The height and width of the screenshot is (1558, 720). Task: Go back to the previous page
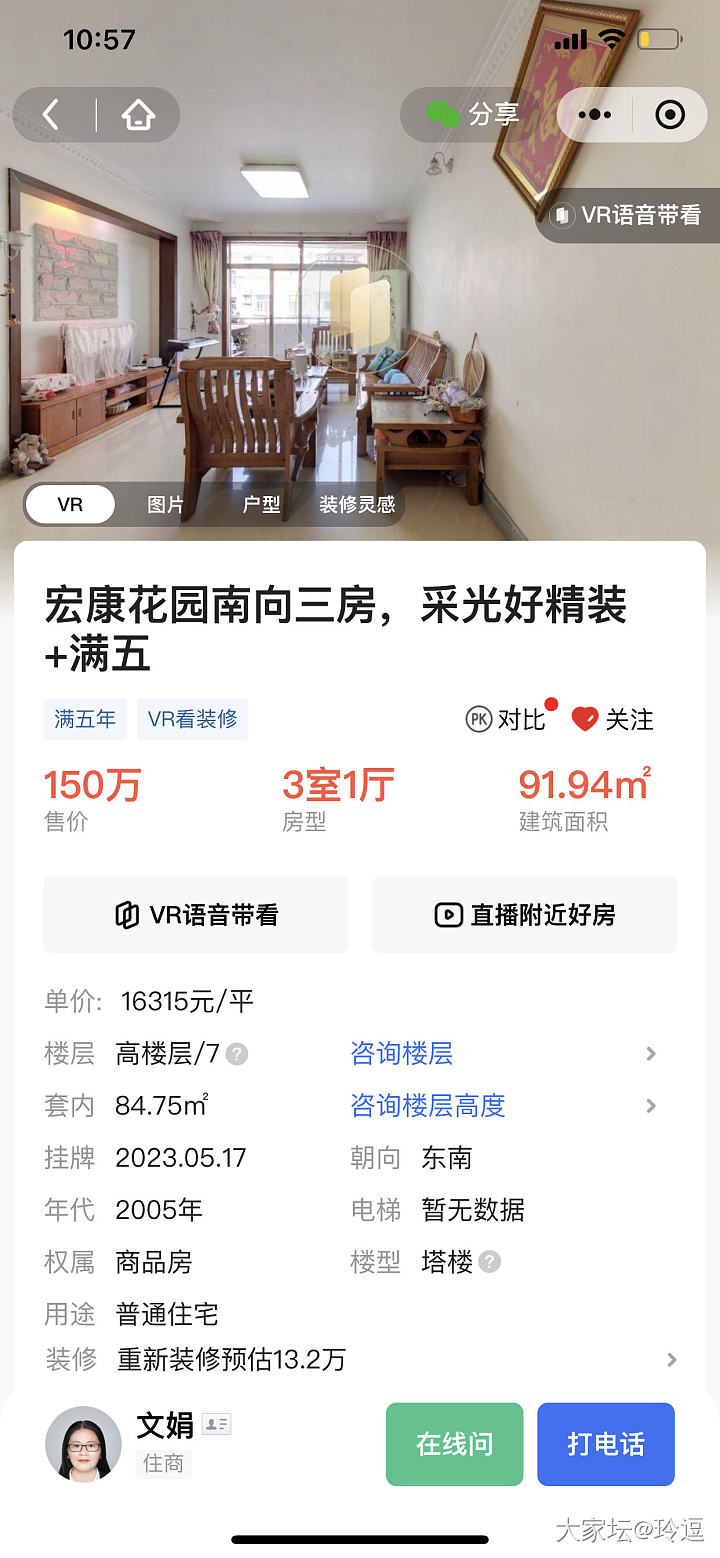pyautogui.click(x=52, y=115)
